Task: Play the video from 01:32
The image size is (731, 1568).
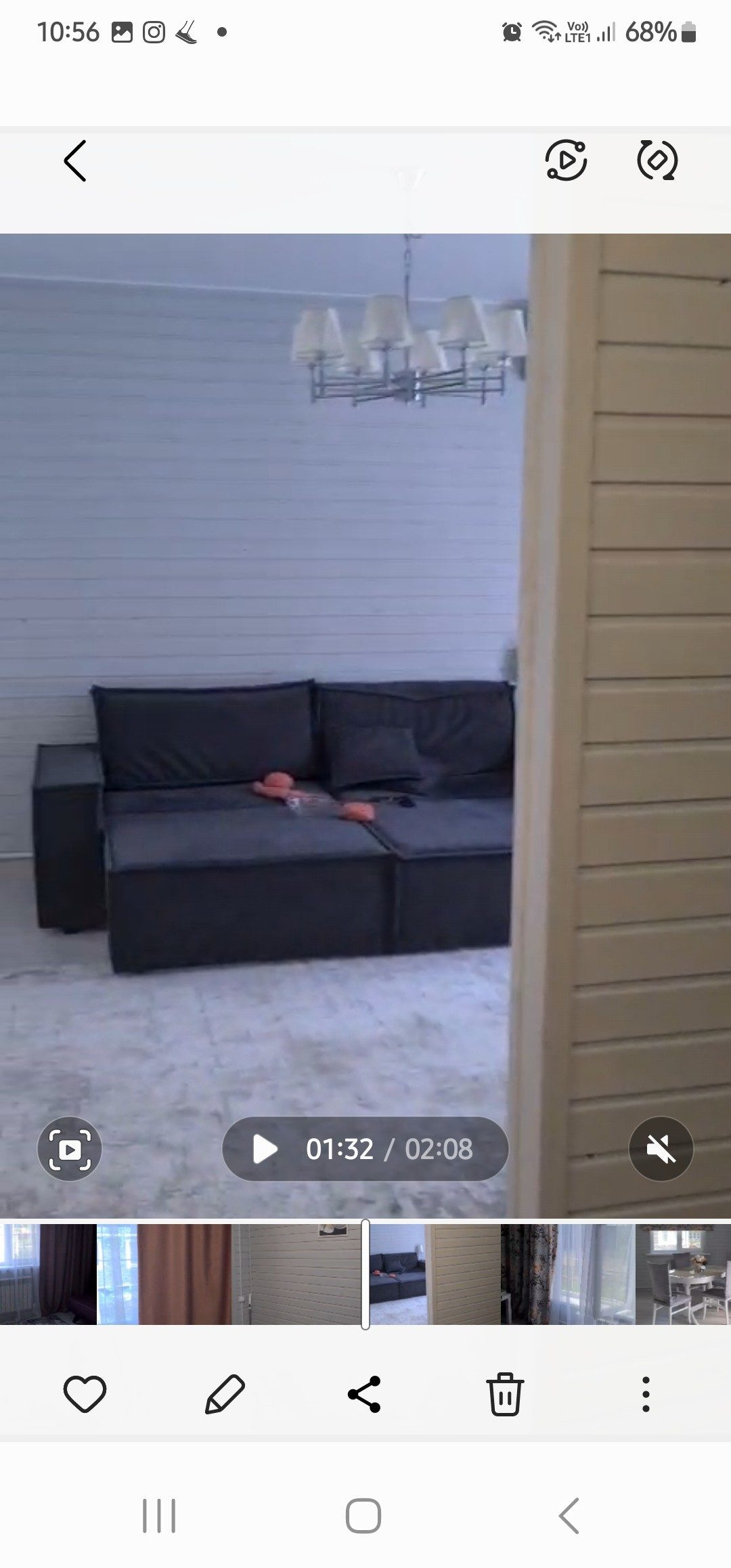Action: (x=265, y=1149)
